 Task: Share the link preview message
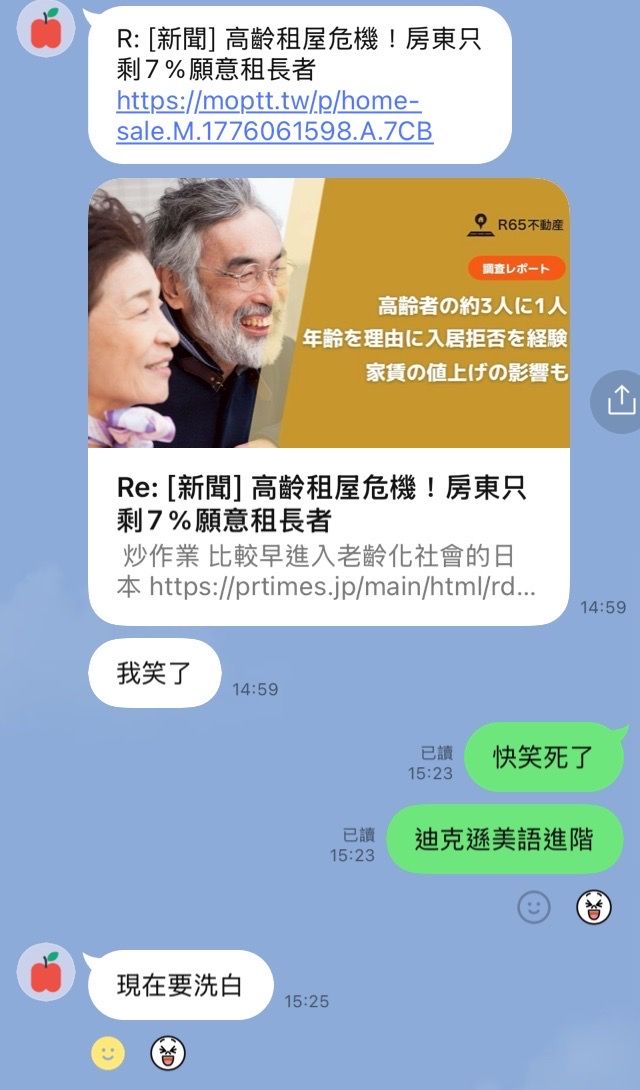(x=620, y=400)
